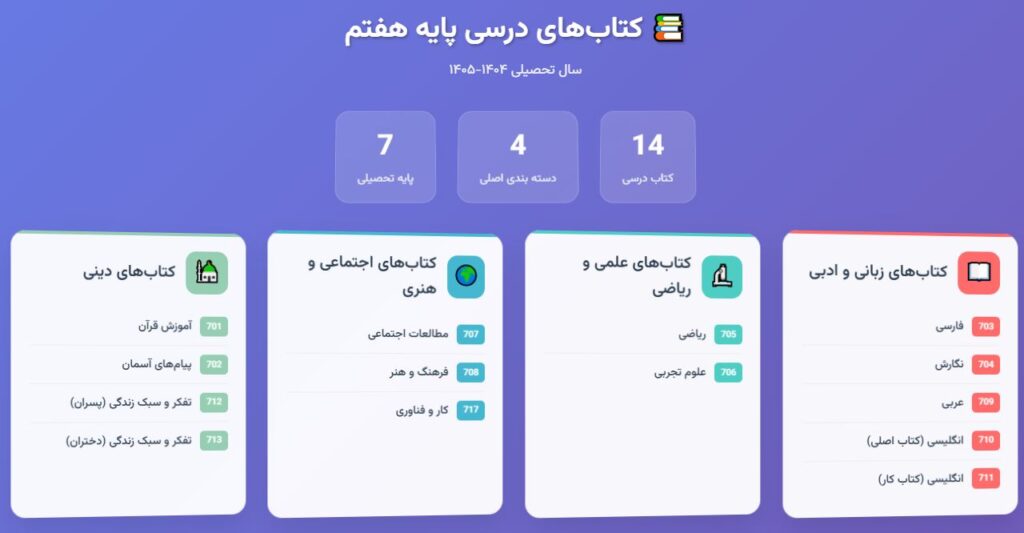Open the نگارش book row
This screenshot has height=533, width=1024.
coord(950,365)
